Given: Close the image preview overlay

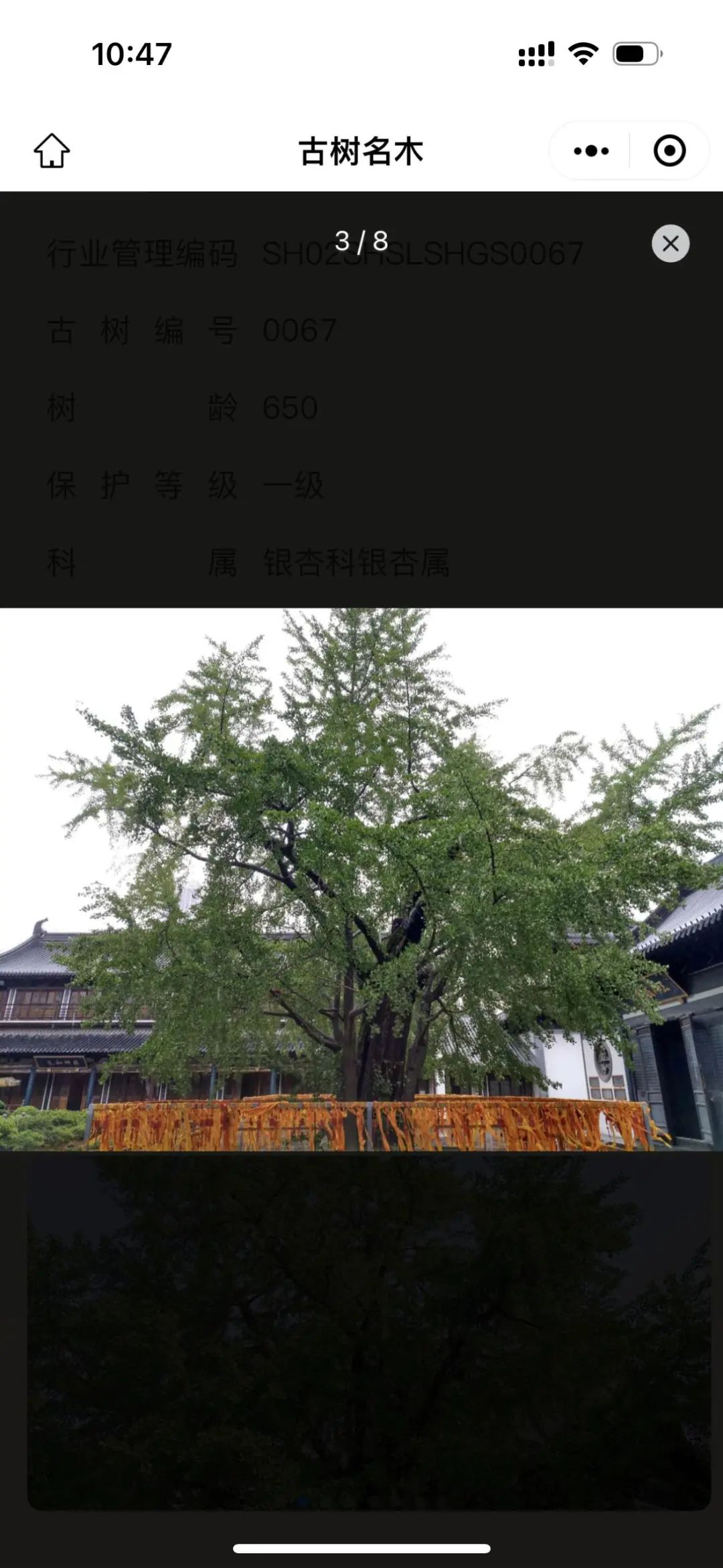Looking at the screenshot, I should [x=670, y=244].
